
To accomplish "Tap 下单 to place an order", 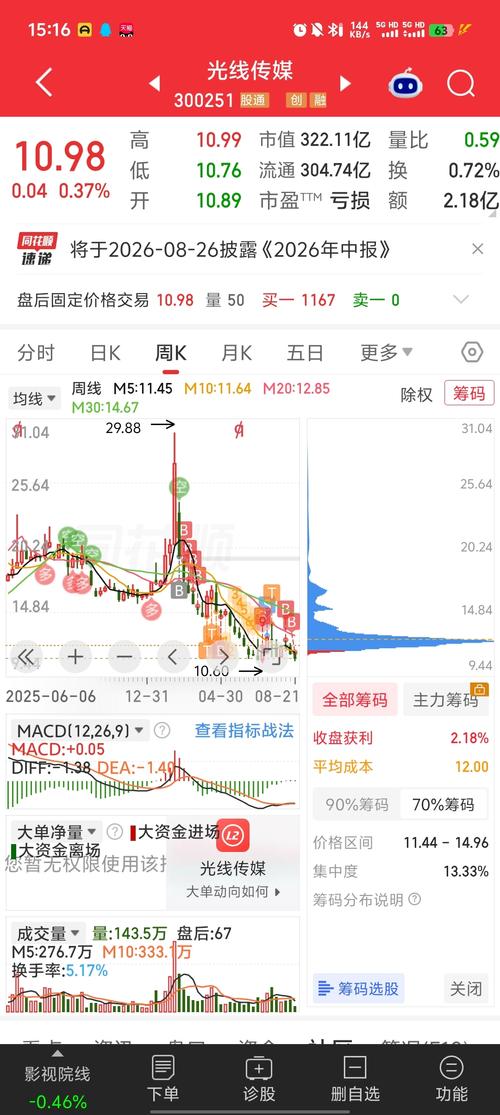I will coord(163,1078).
